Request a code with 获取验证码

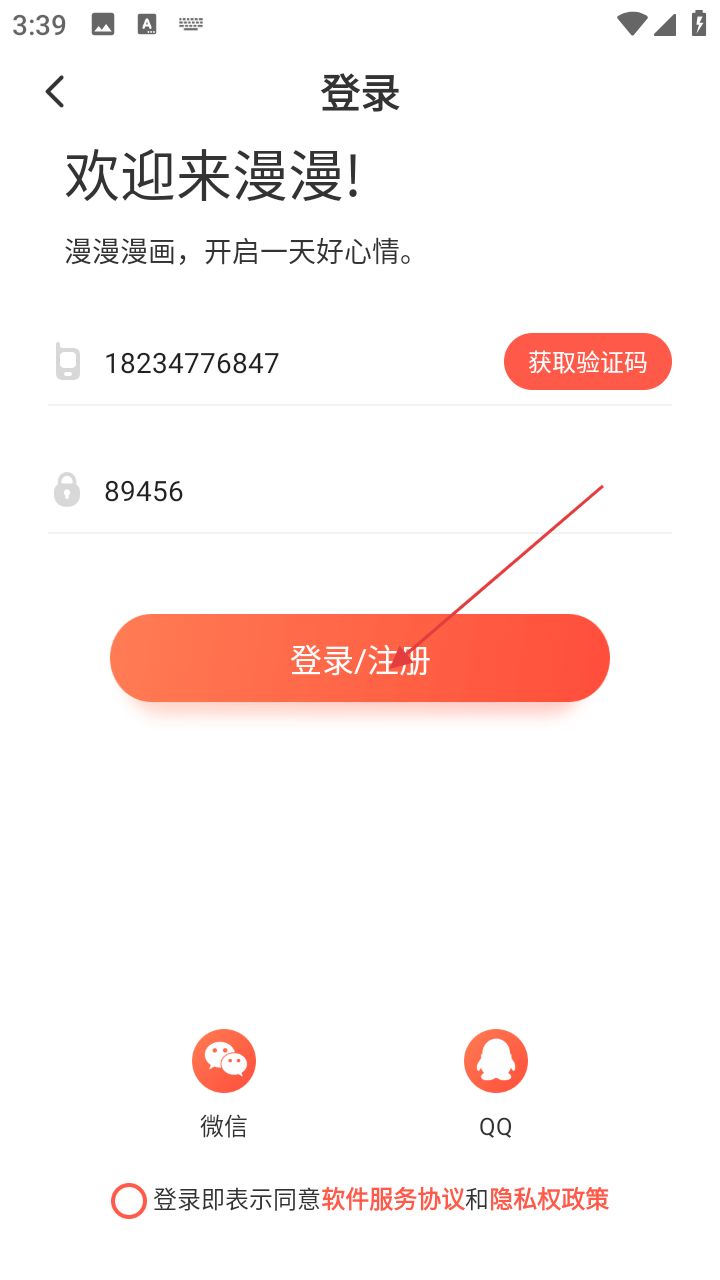587,362
